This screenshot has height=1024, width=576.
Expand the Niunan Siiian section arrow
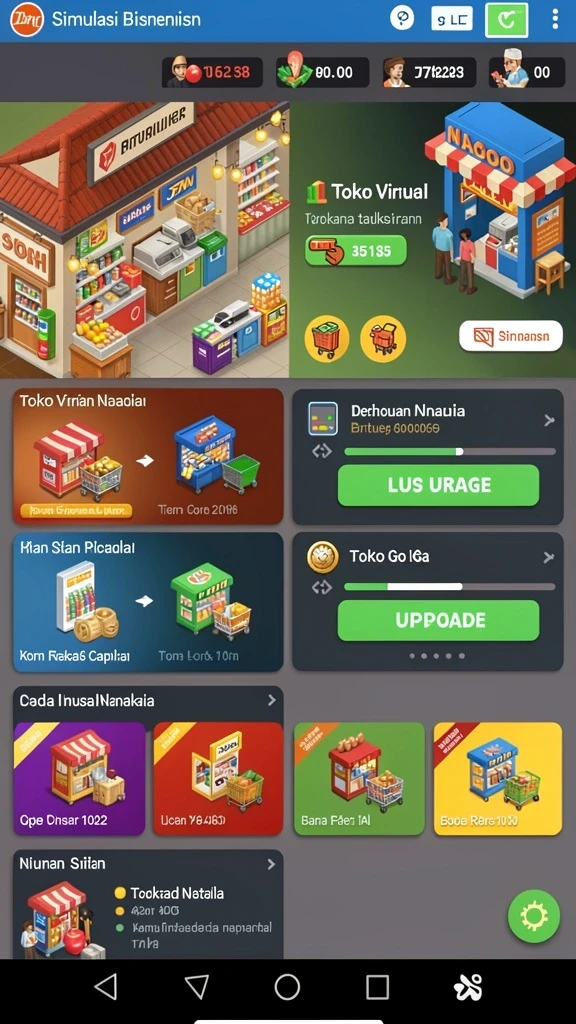(272, 864)
